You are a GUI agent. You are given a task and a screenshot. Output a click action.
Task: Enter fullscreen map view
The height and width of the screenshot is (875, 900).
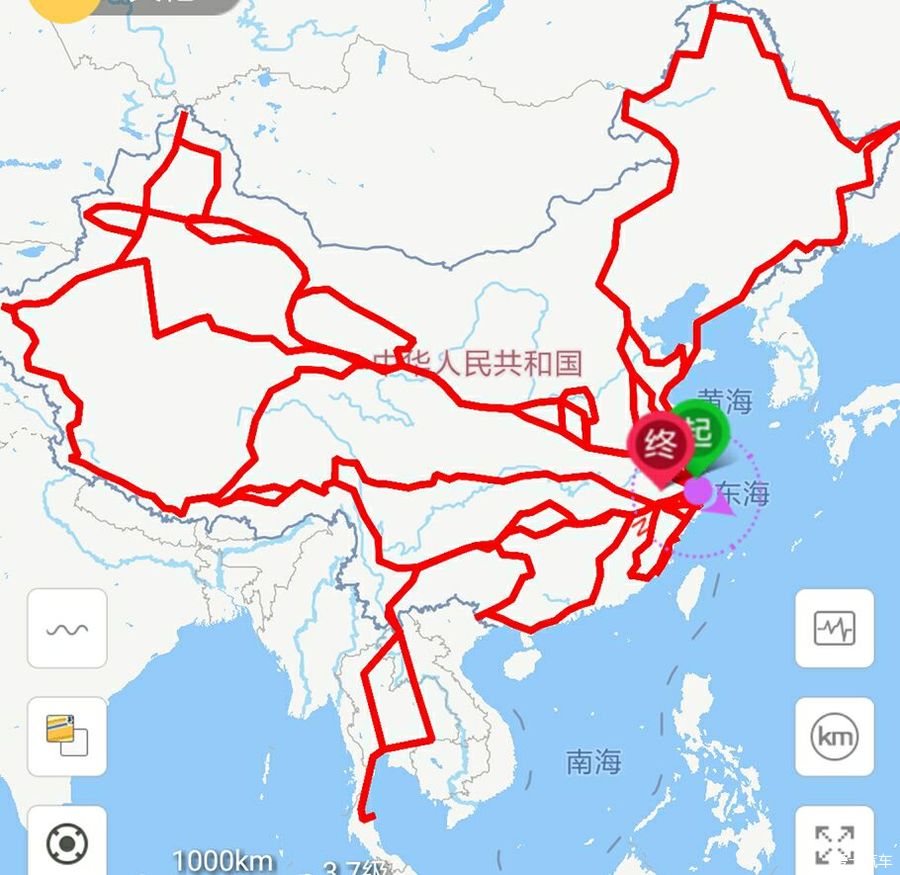tap(834, 843)
